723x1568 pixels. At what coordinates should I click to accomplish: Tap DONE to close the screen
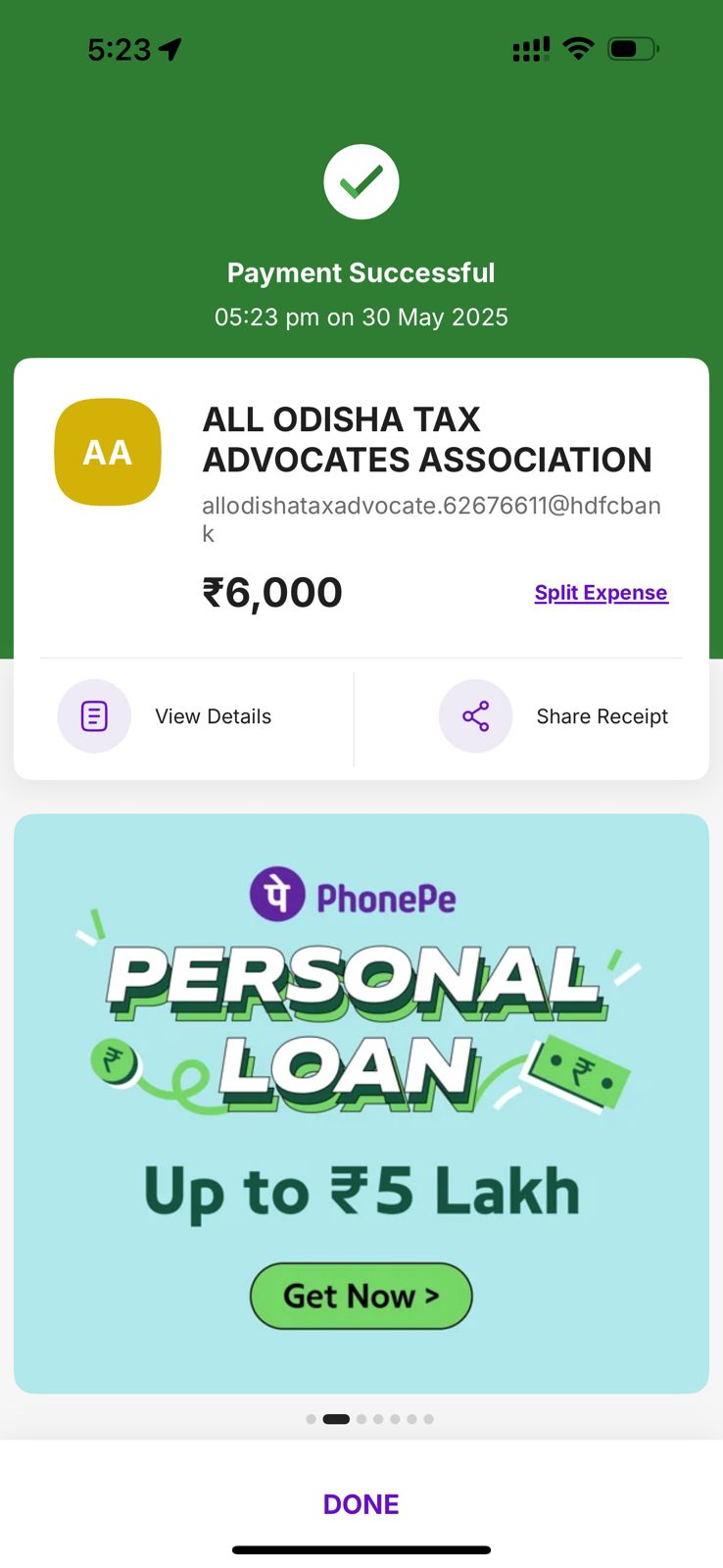coord(361,1503)
